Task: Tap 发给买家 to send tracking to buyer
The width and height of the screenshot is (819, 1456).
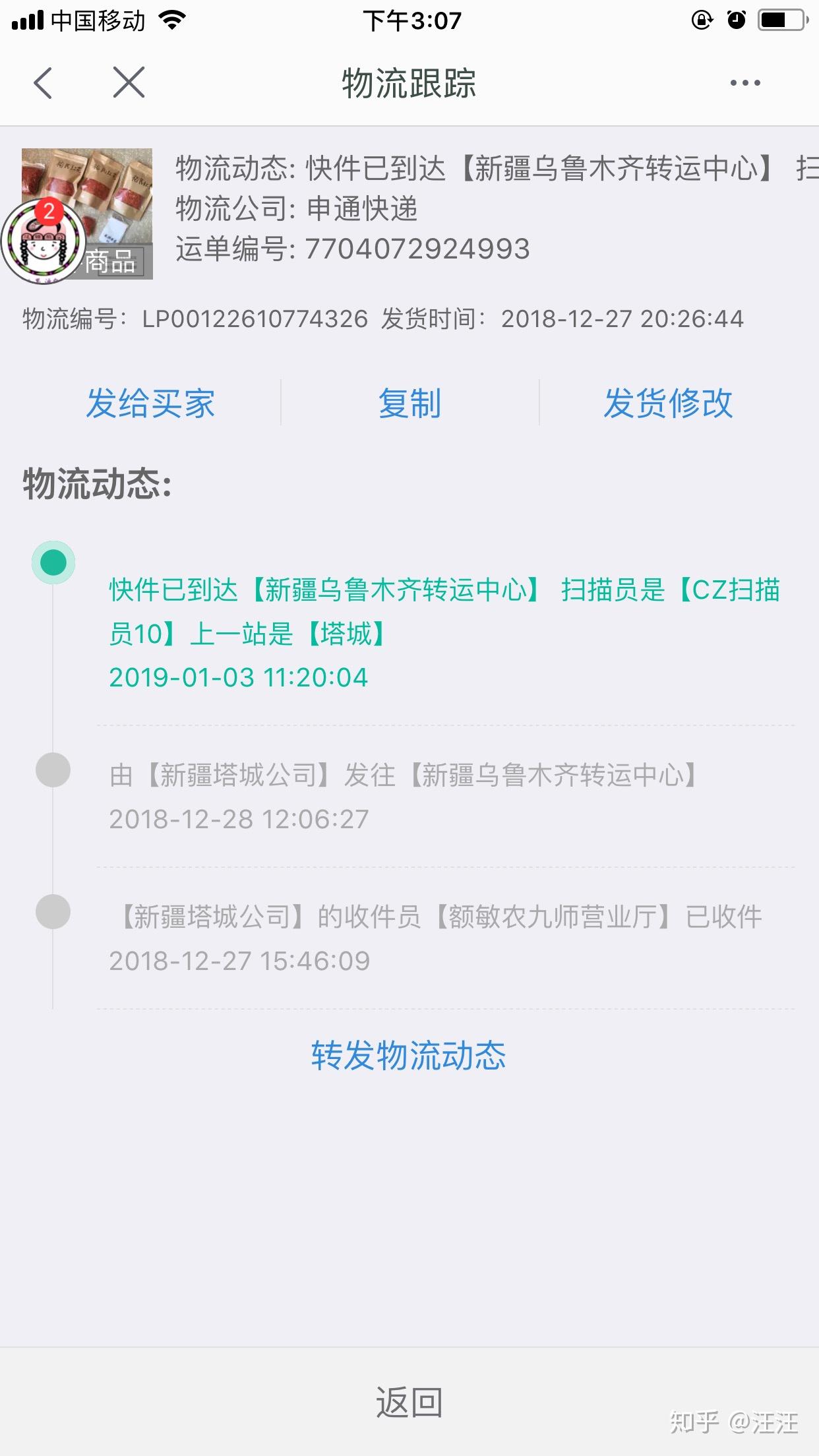Action: point(150,403)
